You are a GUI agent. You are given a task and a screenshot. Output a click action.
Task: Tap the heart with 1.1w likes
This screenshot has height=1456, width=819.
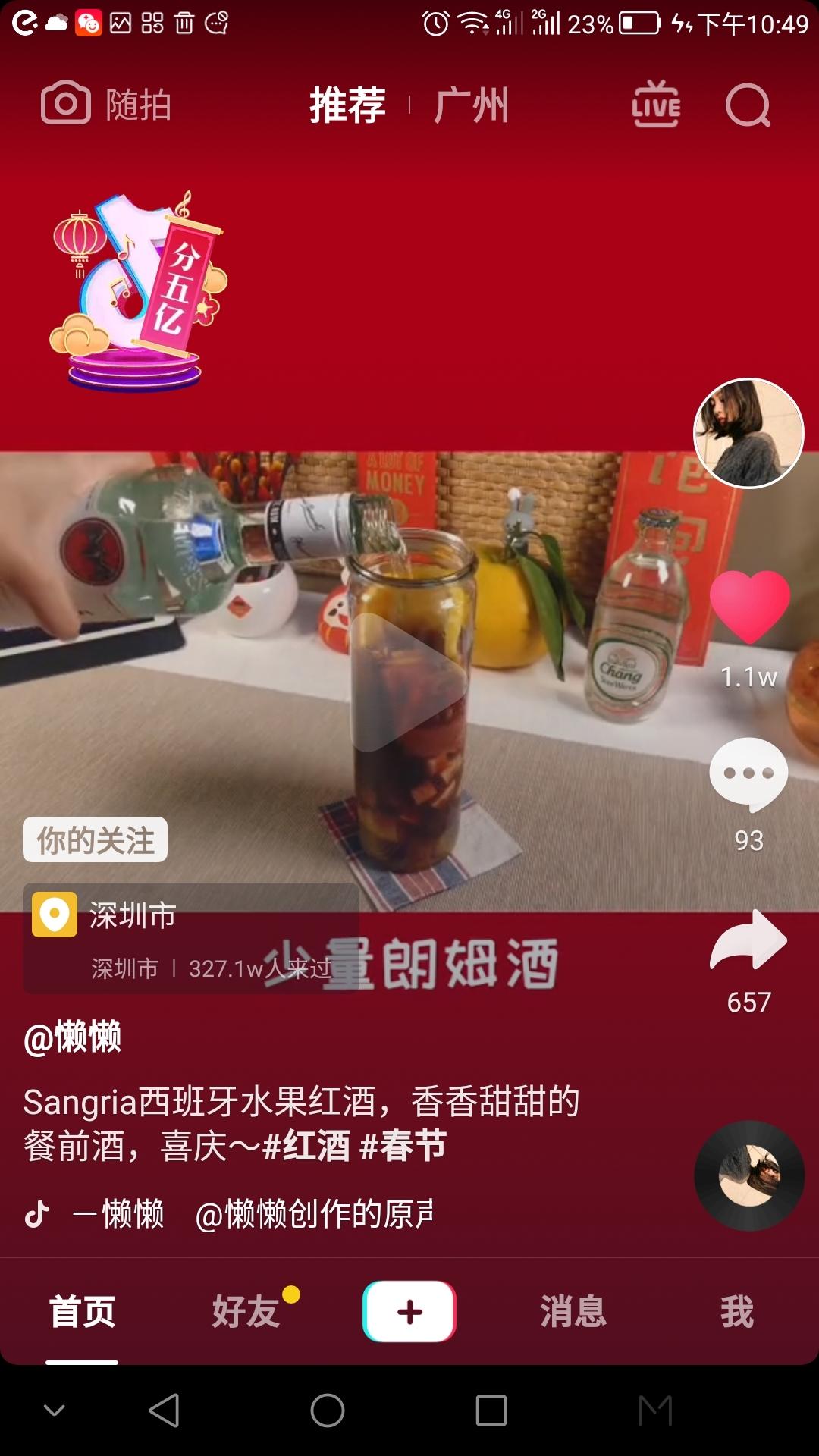[749, 607]
